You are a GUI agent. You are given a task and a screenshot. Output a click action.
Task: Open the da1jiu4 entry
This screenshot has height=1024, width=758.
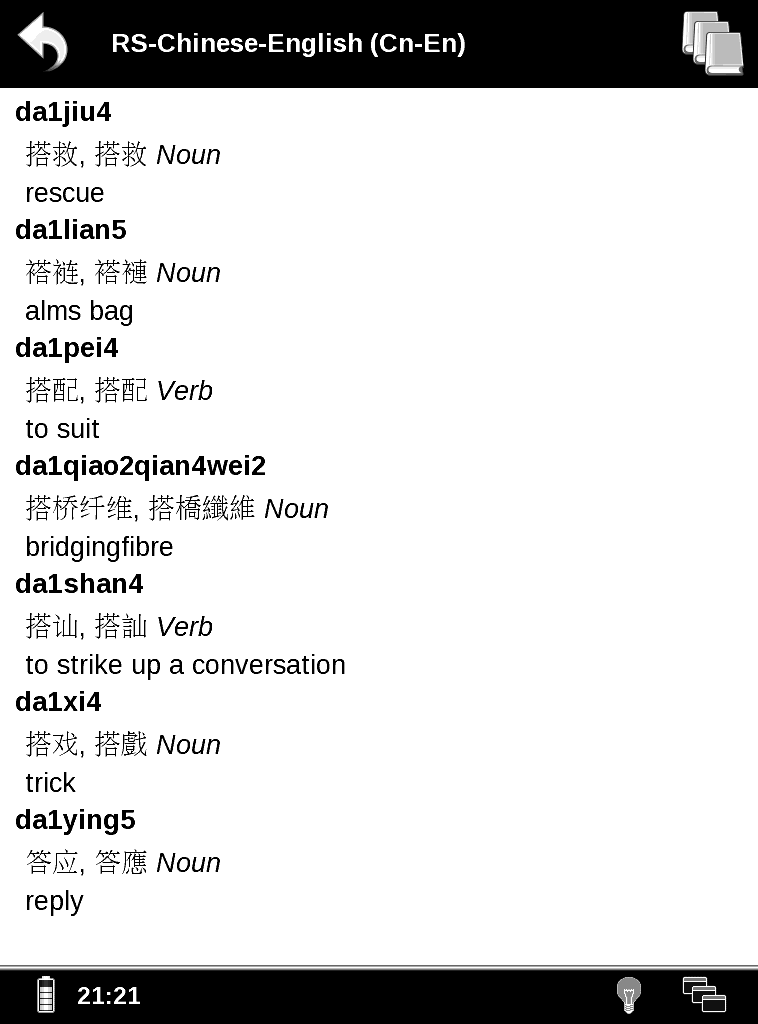coord(63,112)
